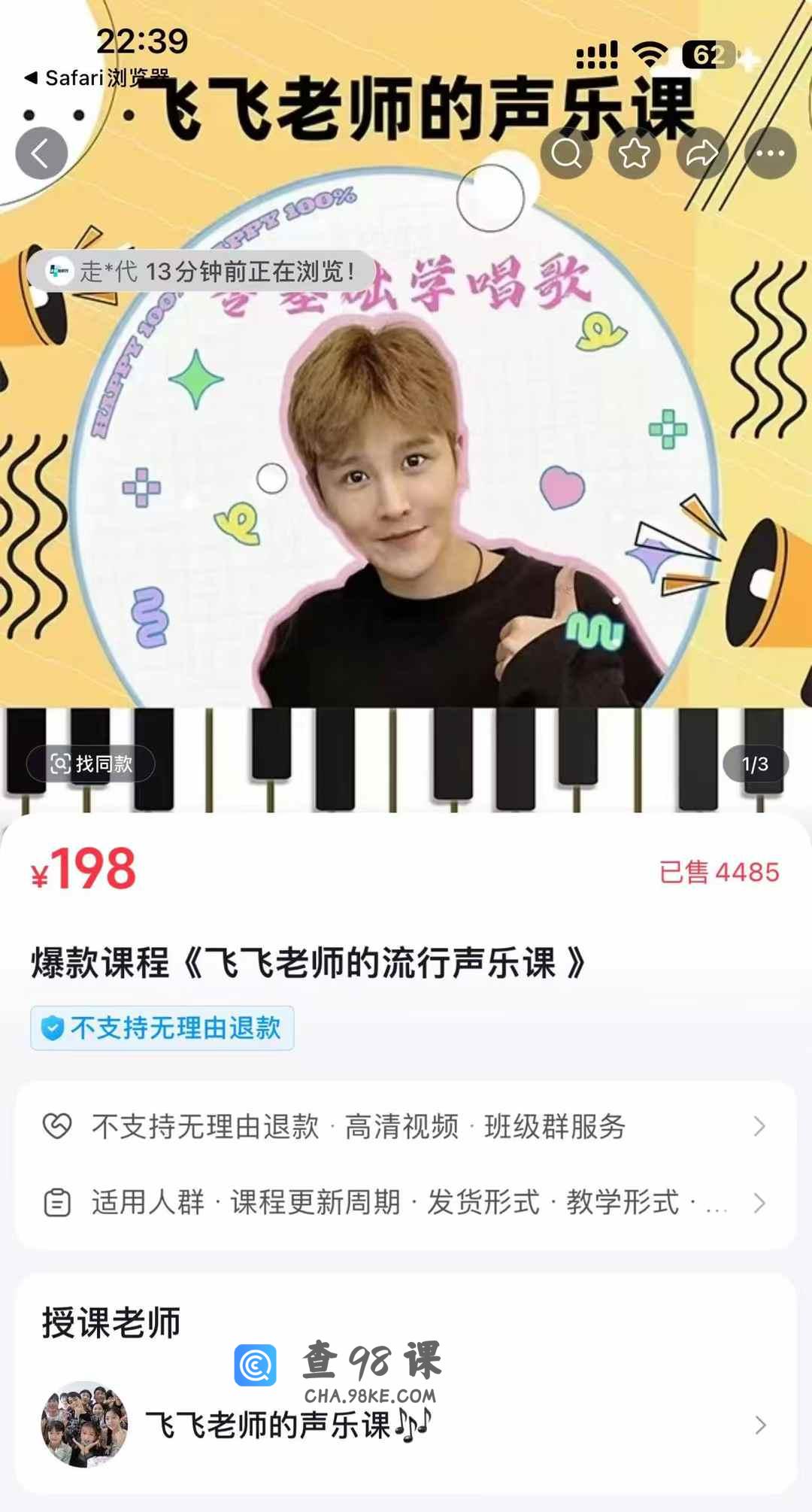This screenshot has height=1512, width=812.
Task: Add this course to favorites
Action: click(x=634, y=153)
